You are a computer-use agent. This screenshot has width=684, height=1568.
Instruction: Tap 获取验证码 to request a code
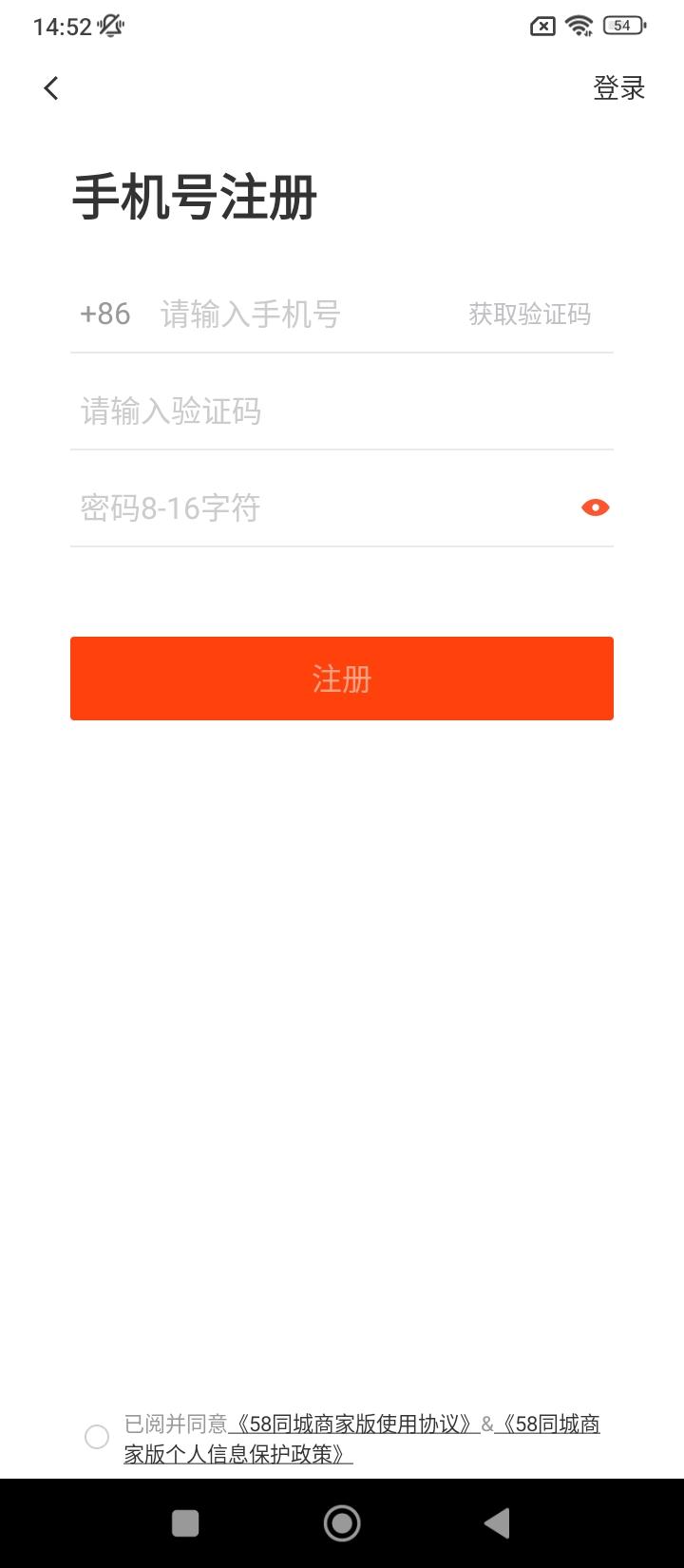coord(528,315)
